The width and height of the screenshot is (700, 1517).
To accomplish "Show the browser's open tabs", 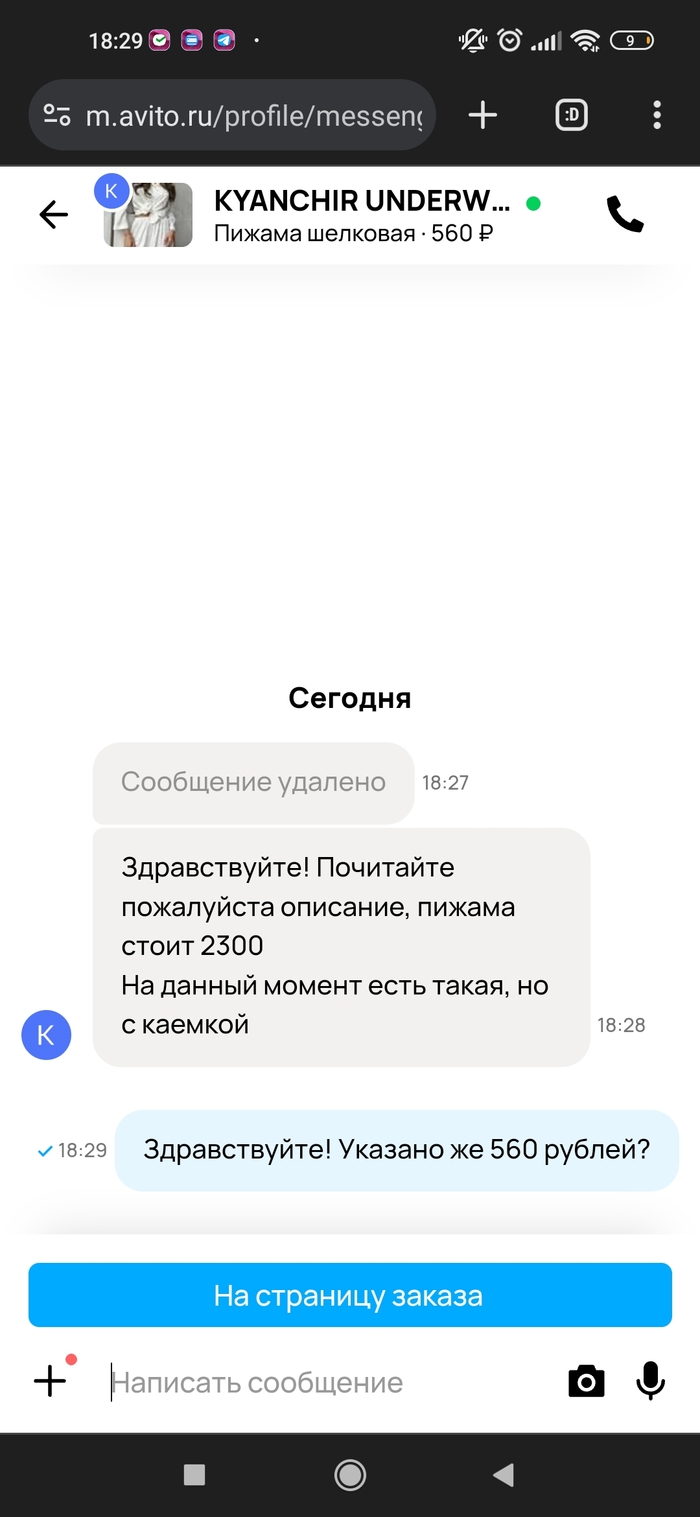I will pos(571,115).
